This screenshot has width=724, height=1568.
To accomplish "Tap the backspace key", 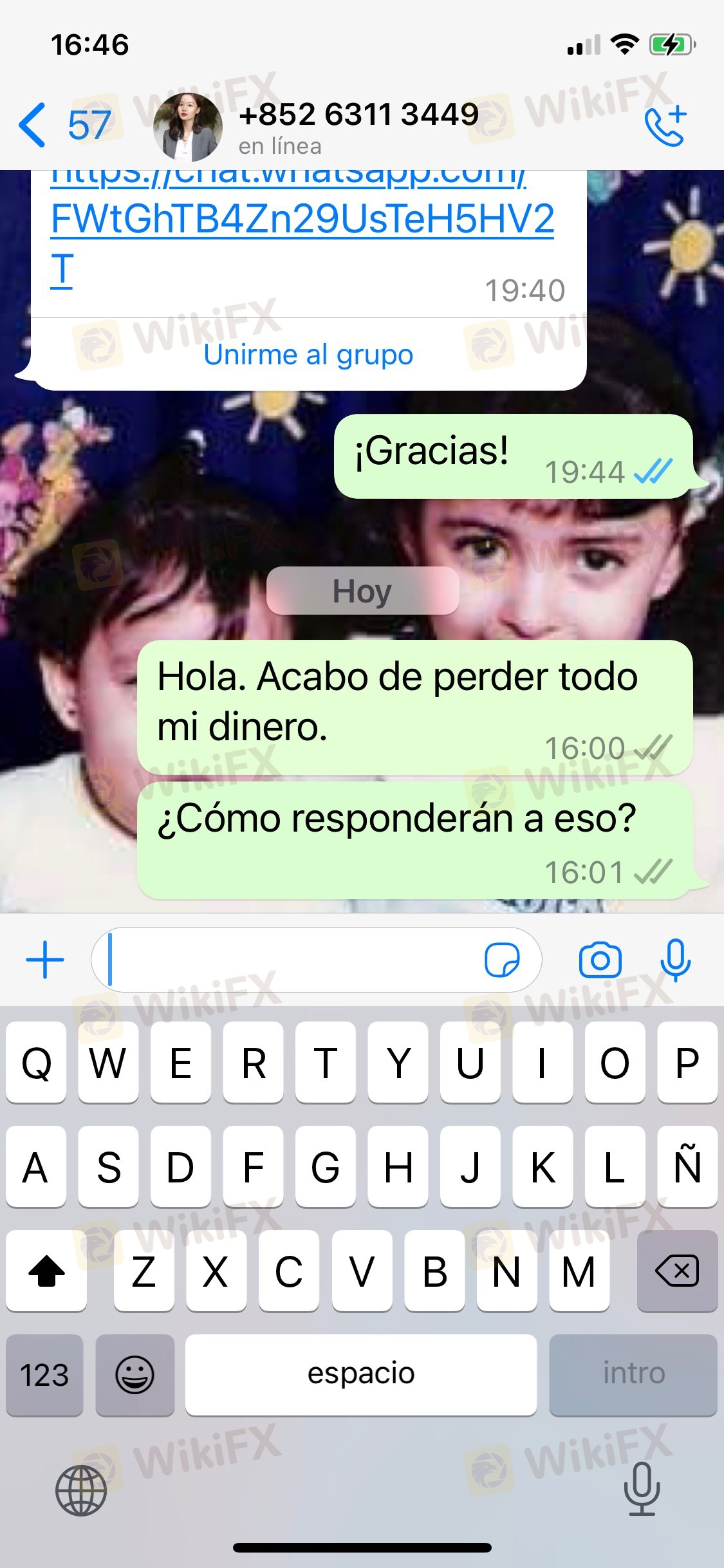I will (x=676, y=1271).
